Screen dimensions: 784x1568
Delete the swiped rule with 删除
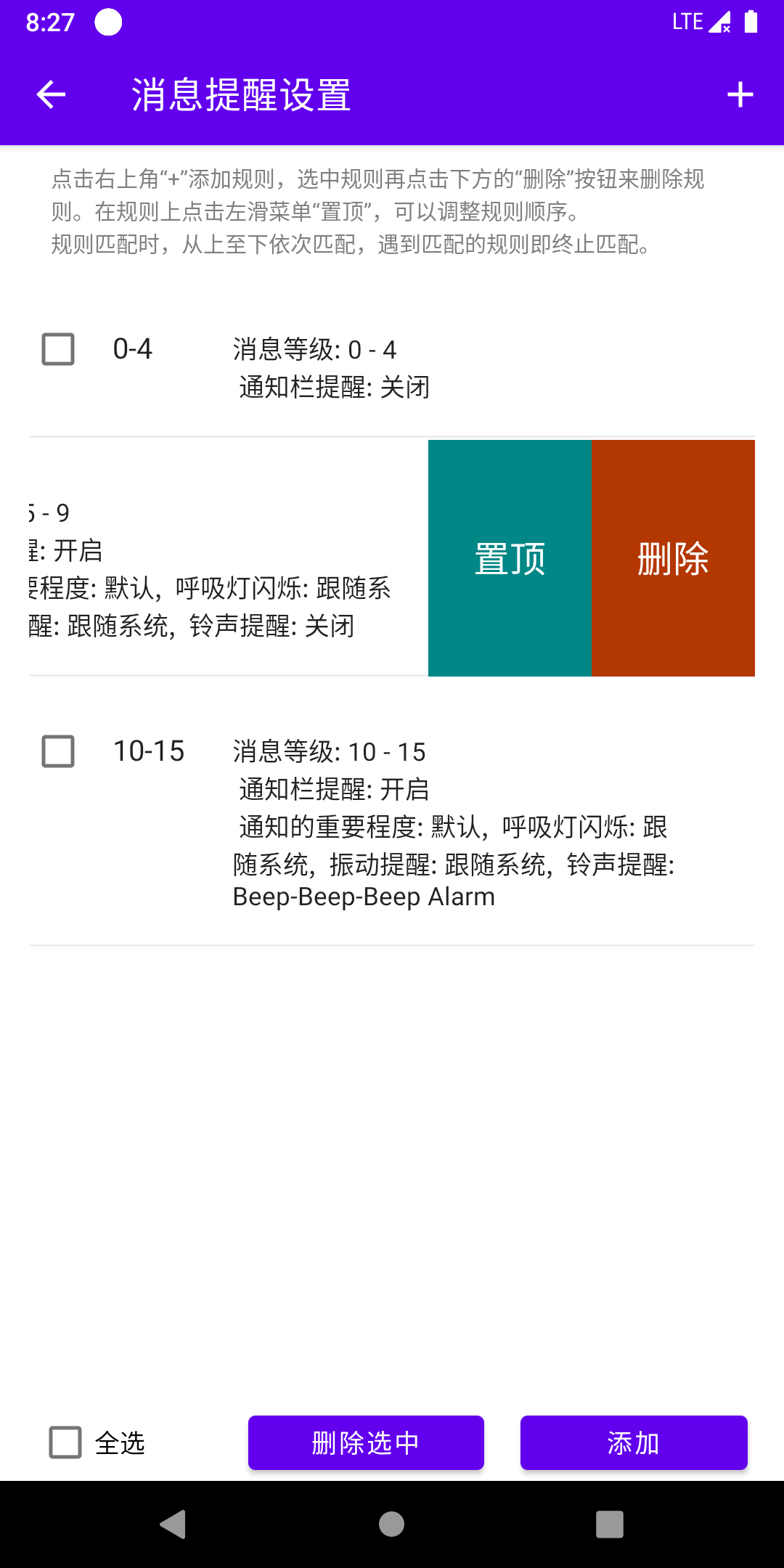click(673, 558)
